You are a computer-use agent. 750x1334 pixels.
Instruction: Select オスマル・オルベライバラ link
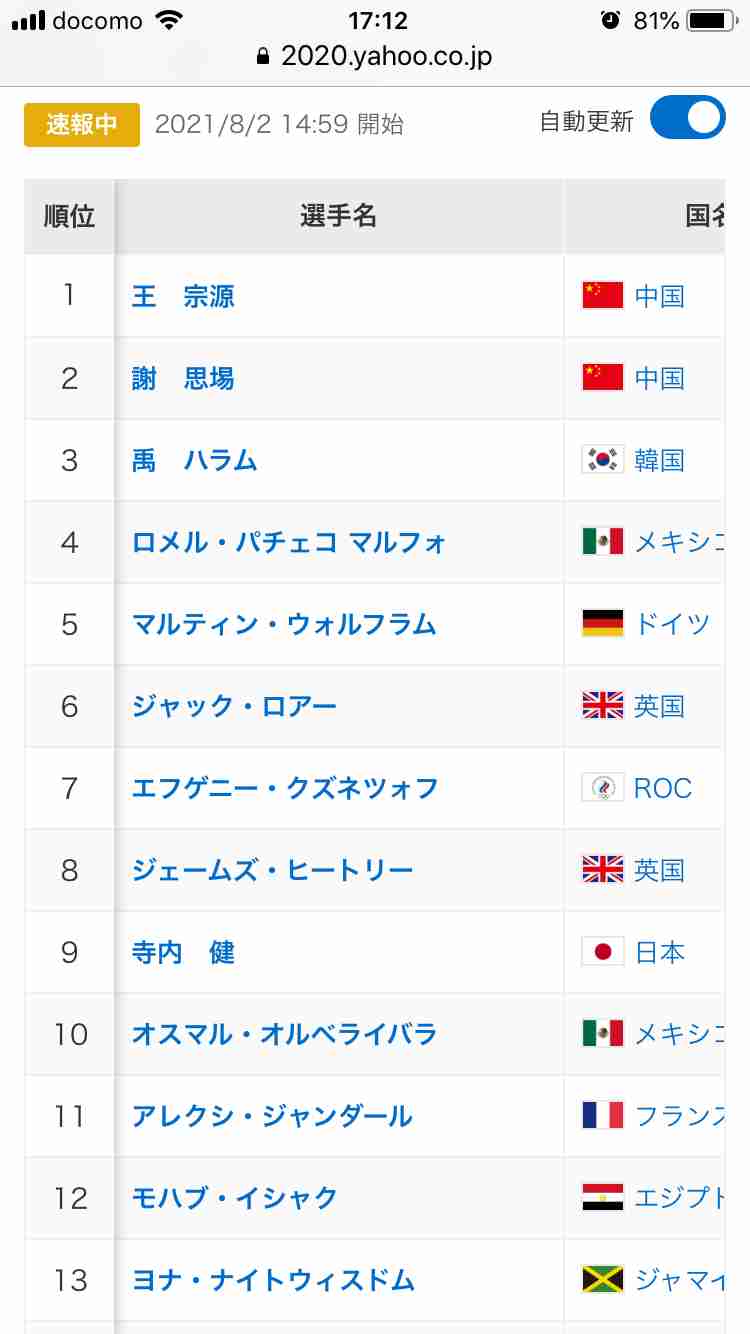pyautogui.click(x=284, y=1034)
